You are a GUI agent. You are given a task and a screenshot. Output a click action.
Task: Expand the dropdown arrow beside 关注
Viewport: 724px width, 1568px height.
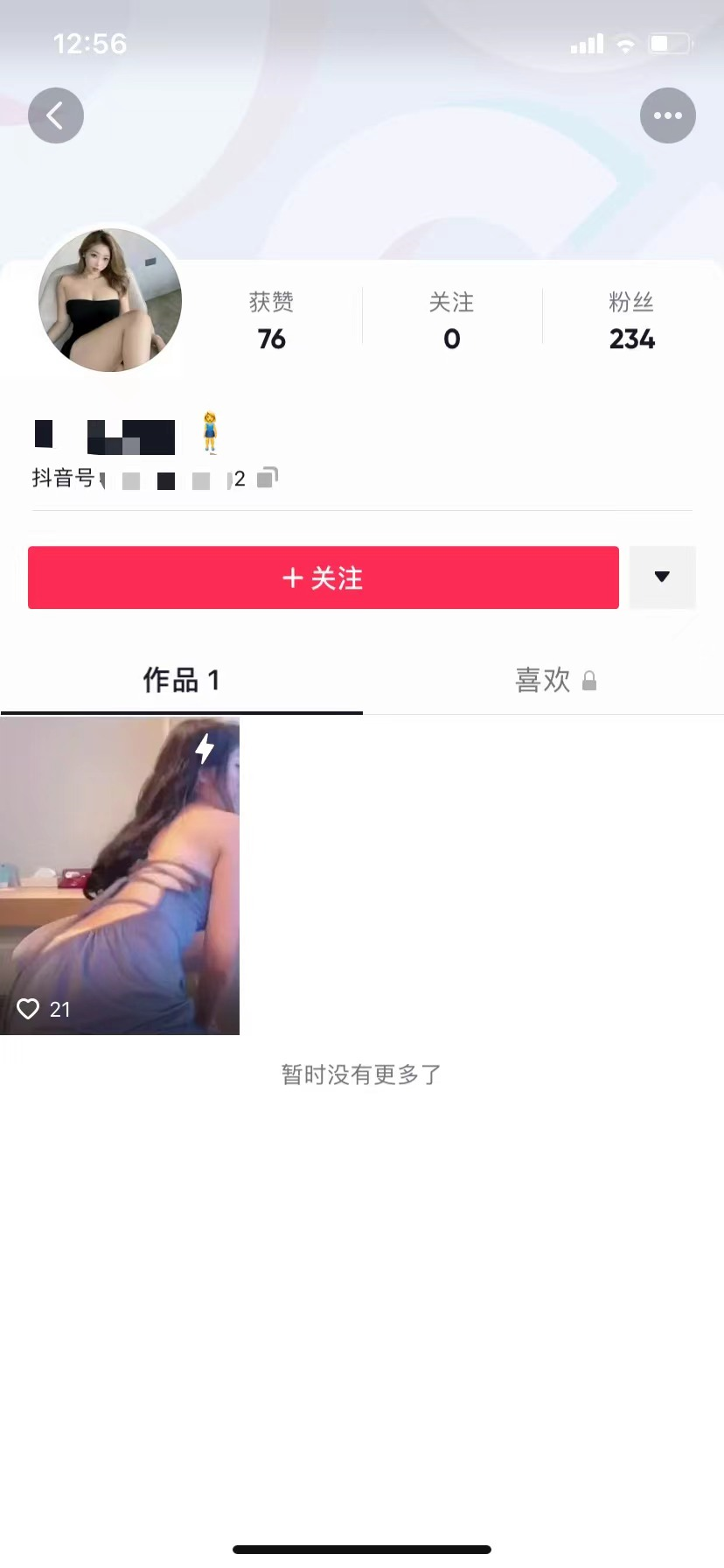tap(662, 577)
